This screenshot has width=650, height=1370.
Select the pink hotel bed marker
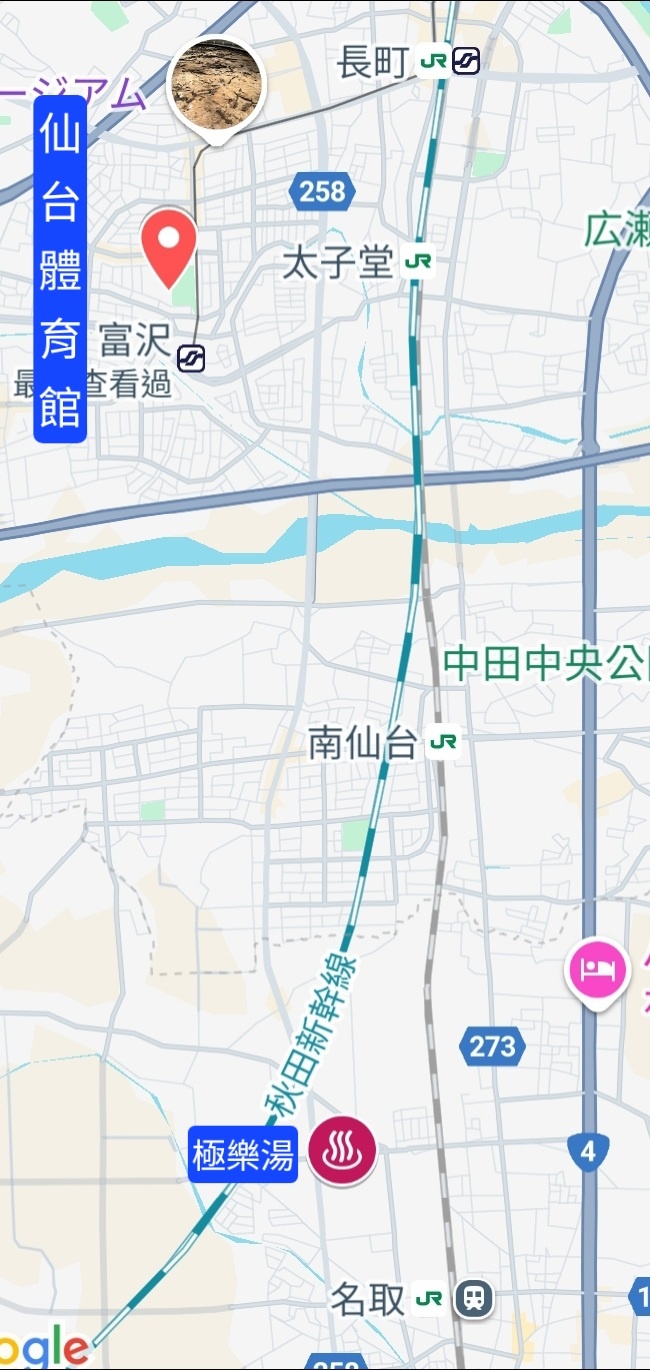click(x=598, y=971)
